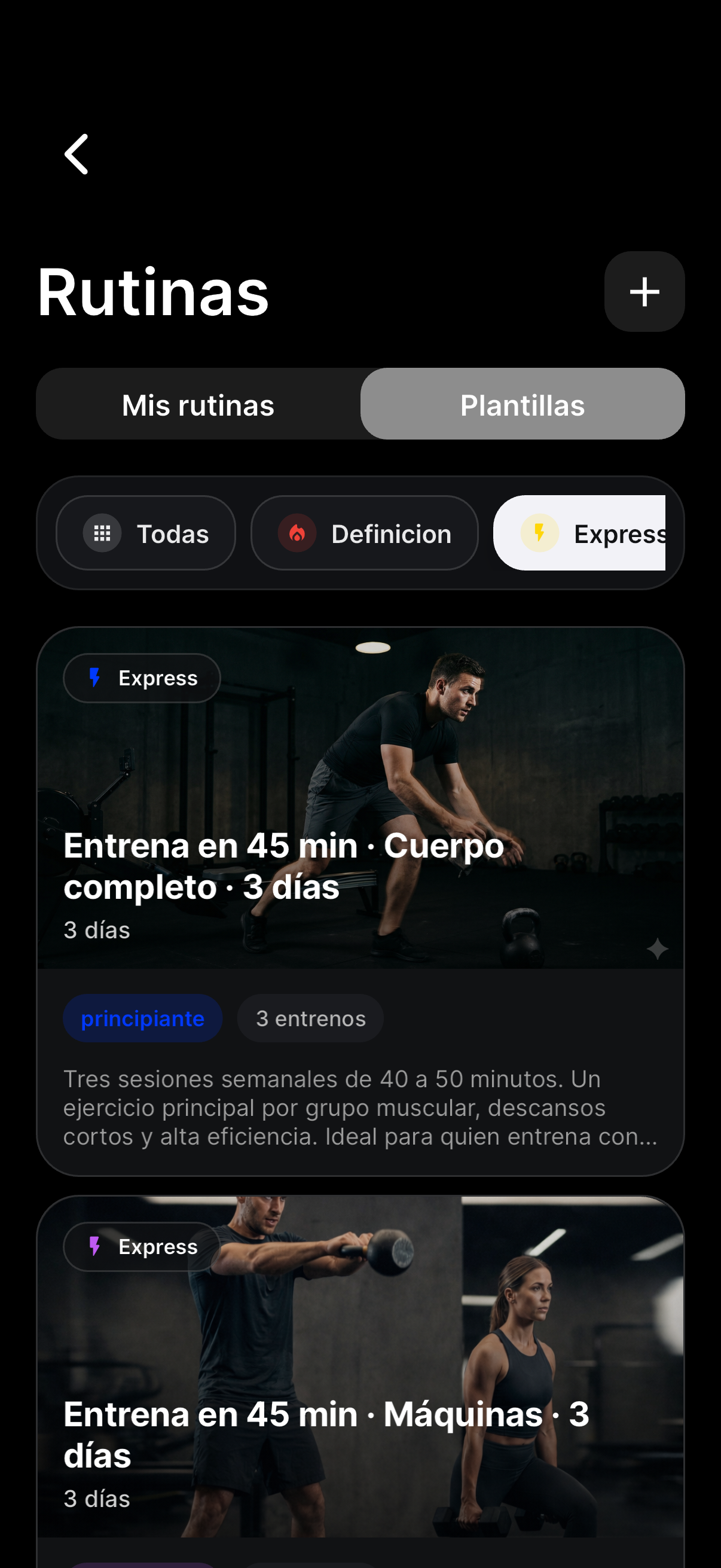Click the sparkle icon on the Cuerpo completo card
Viewport: 721px width, 1568px height.
(x=658, y=950)
